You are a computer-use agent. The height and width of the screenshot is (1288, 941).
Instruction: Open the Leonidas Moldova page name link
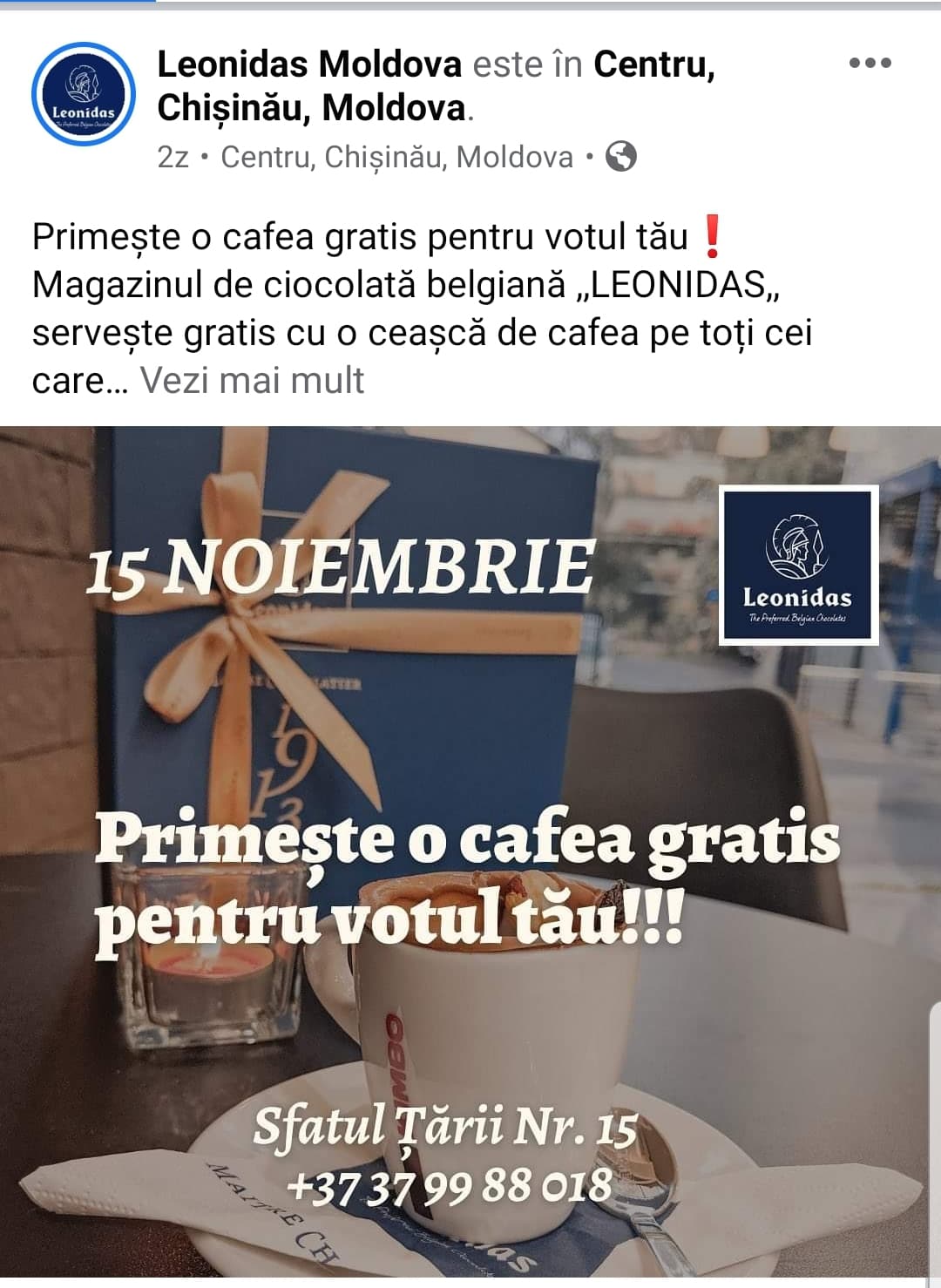pyautogui.click(x=309, y=64)
